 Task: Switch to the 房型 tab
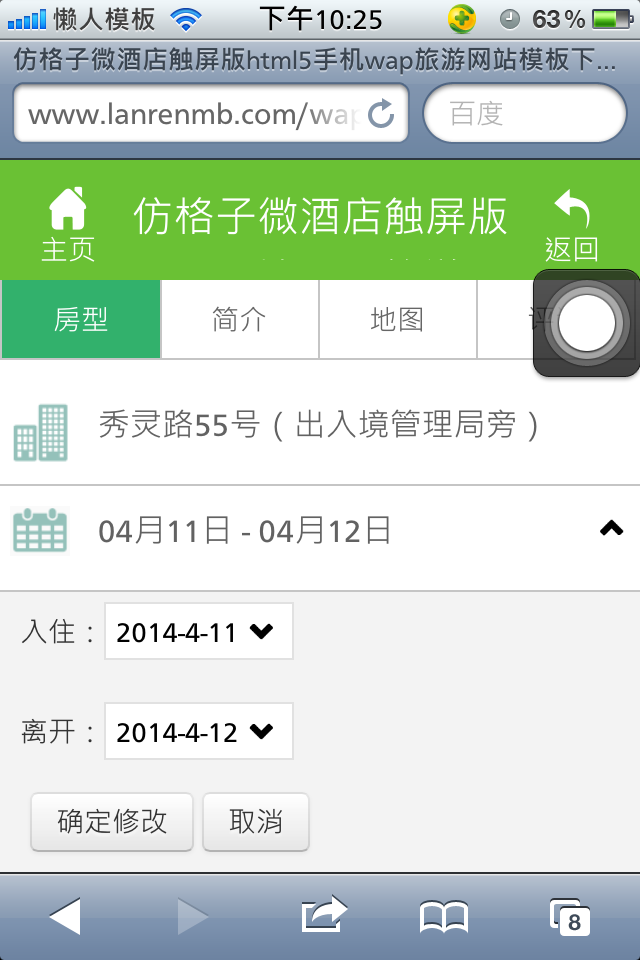pos(81,320)
